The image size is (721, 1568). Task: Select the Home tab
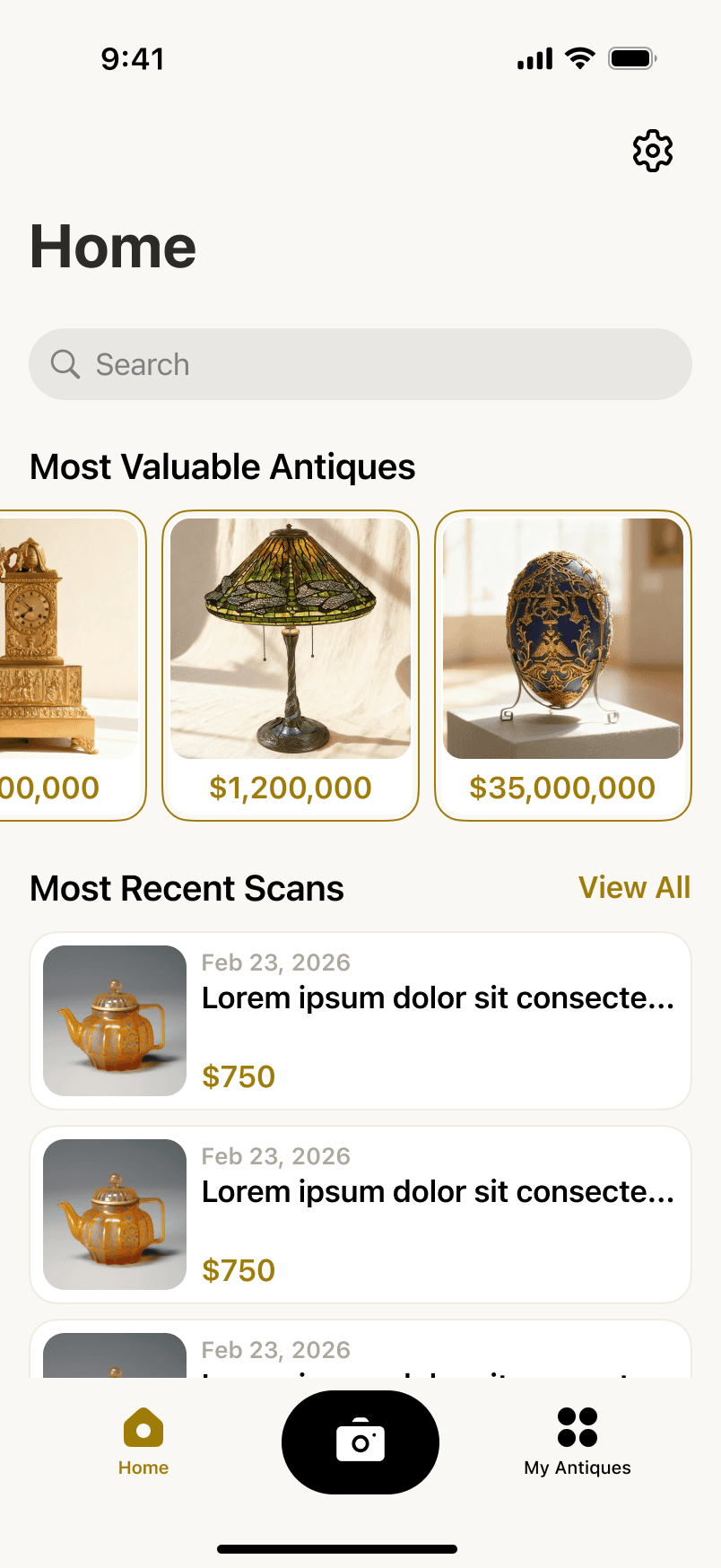pos(143,1442)
